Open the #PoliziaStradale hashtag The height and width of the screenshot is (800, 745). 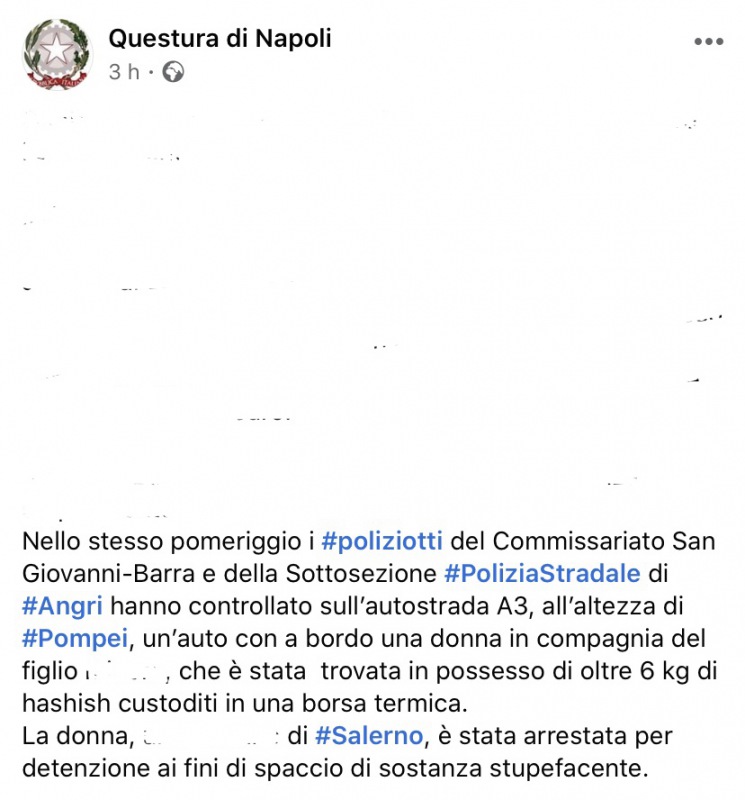pos(541,573)
